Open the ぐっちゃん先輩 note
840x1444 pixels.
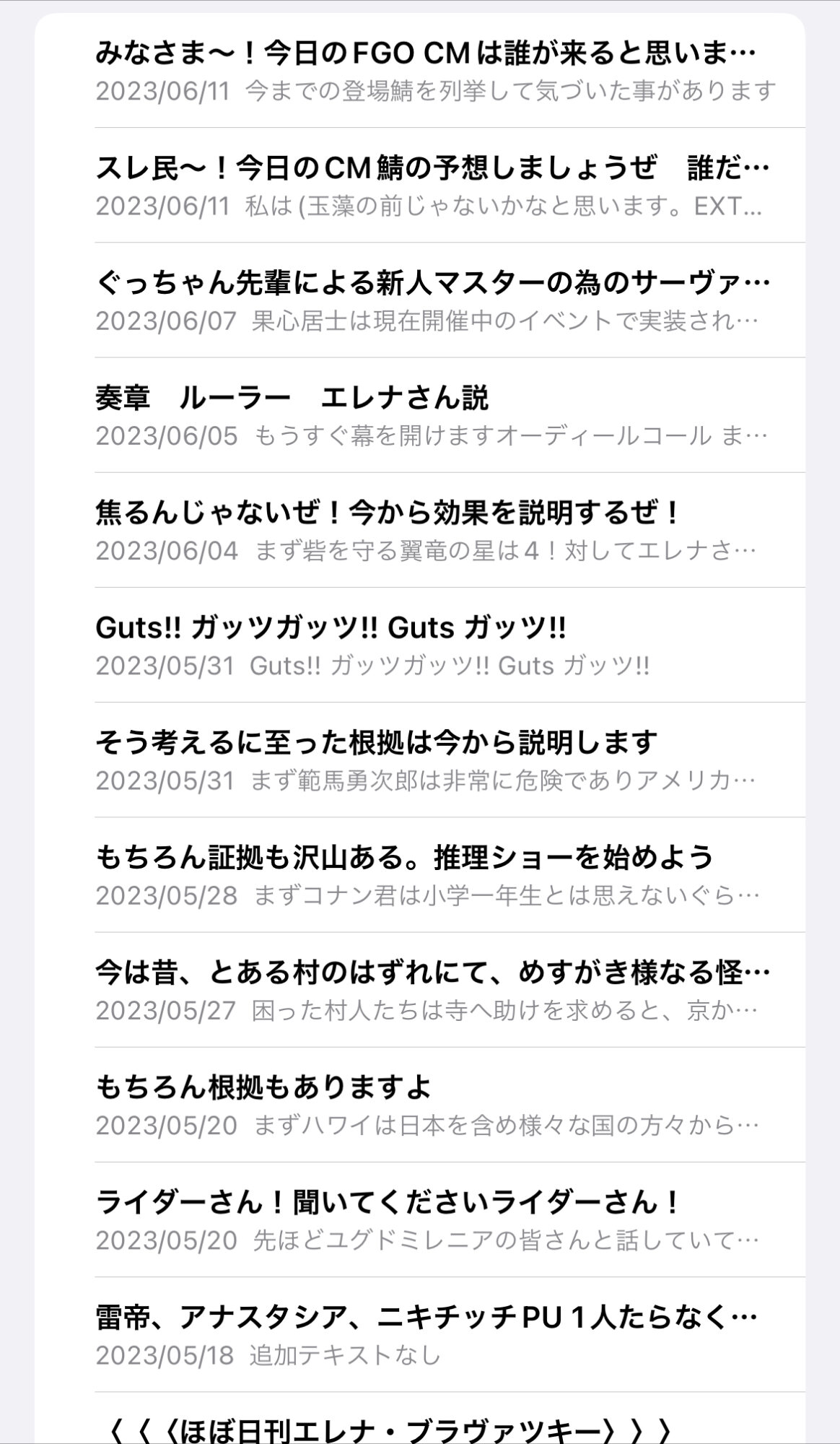433,300
